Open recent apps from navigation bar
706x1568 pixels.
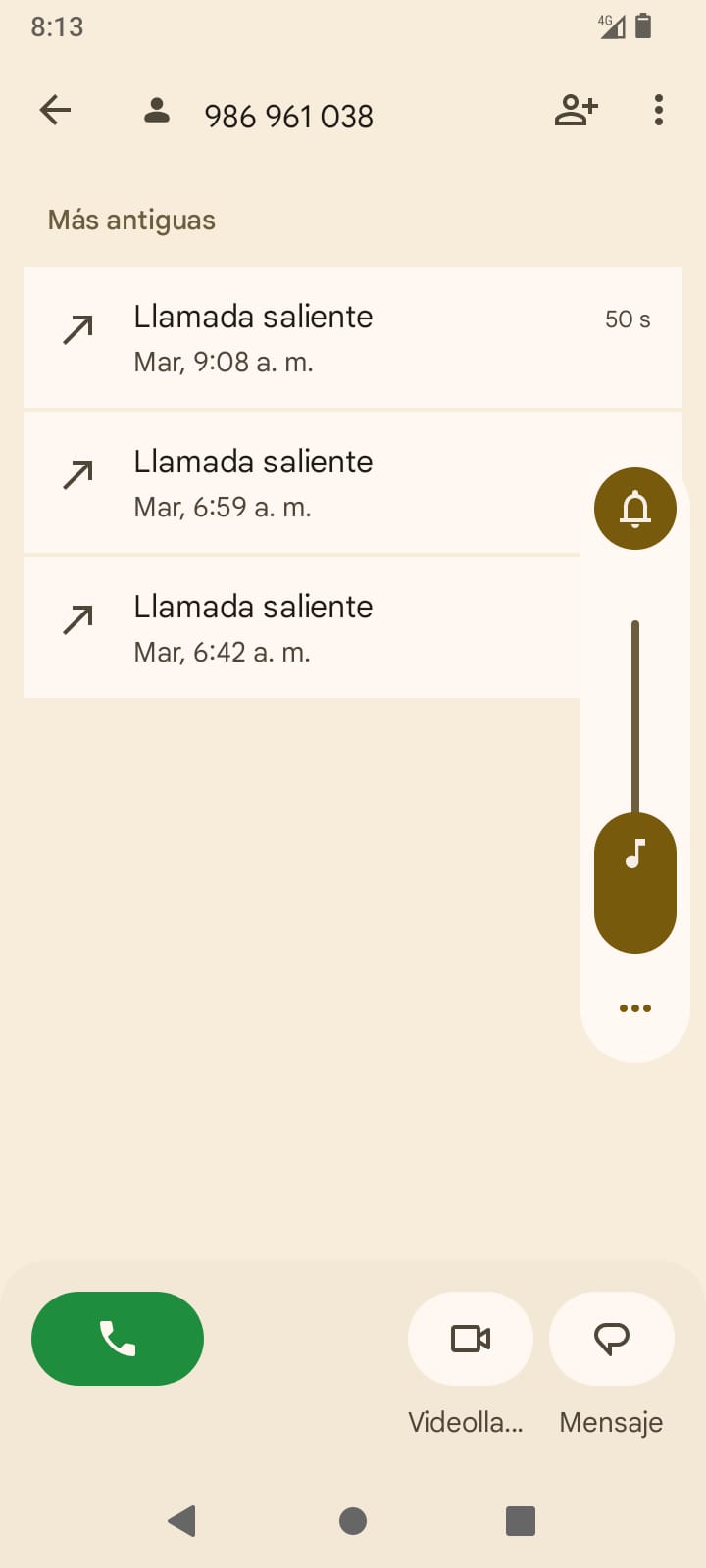[x=521, y=1521]
